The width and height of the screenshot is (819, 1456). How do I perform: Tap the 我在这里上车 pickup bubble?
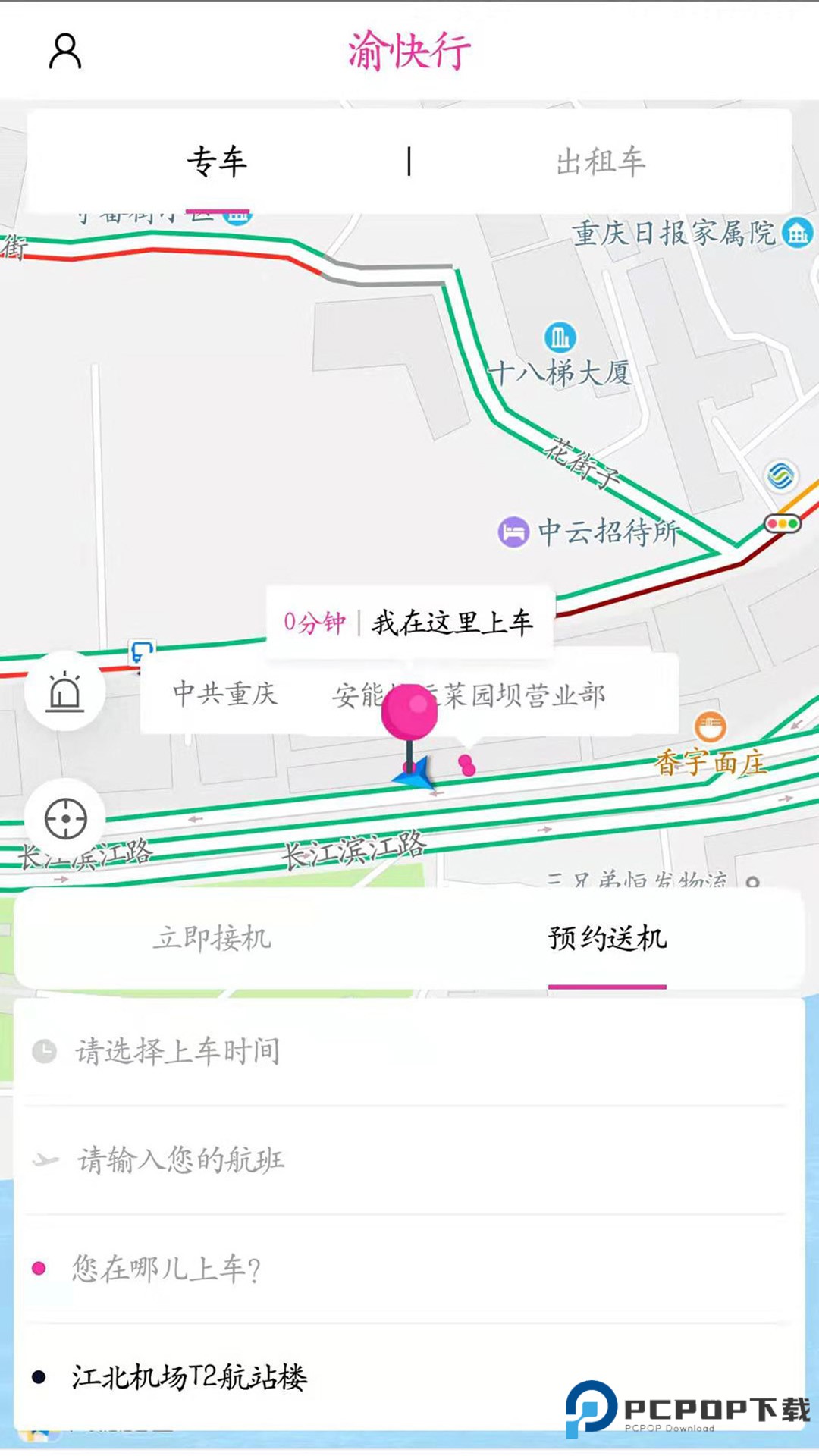tap(453, 622)
